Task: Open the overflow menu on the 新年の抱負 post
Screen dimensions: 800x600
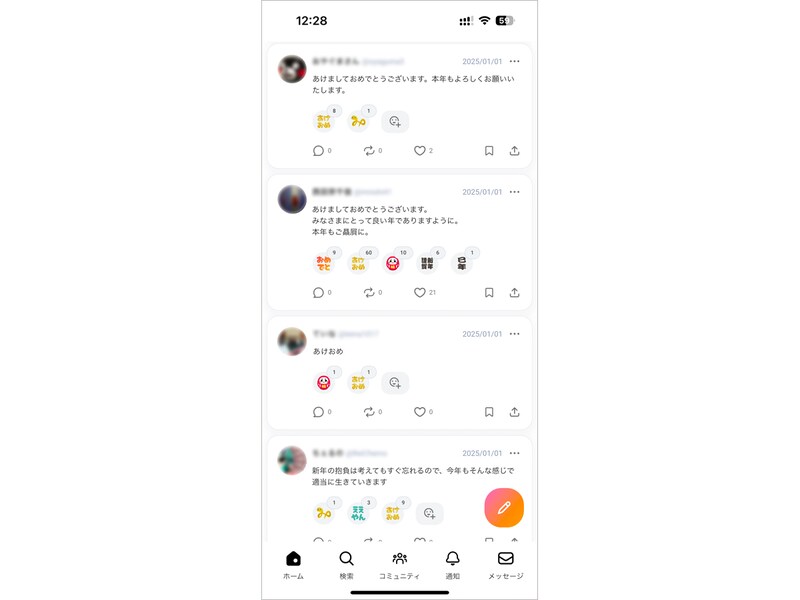Action: tap(514, 453)
